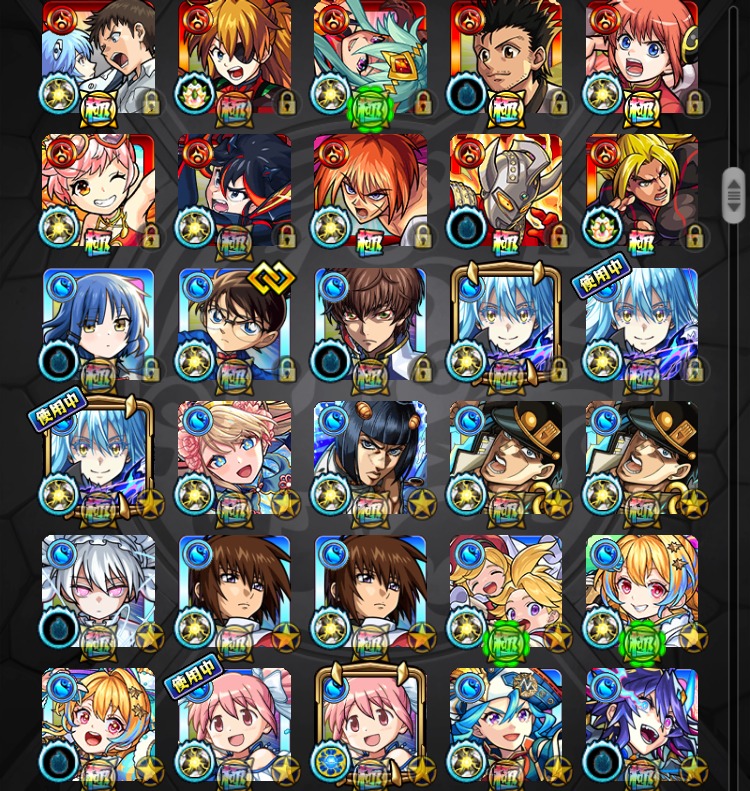Open the teal-haired character with yellow eyepatch

pyautogui.click(x=370, y=56)
